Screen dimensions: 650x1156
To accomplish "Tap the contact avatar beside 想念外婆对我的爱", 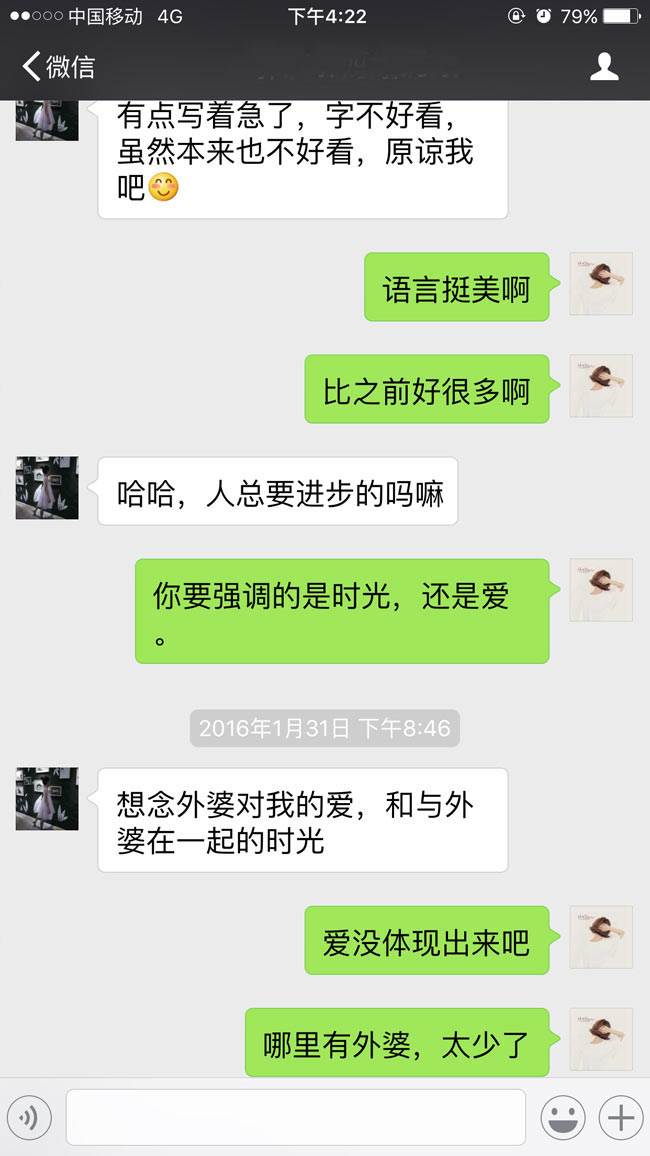I will 47,799.
